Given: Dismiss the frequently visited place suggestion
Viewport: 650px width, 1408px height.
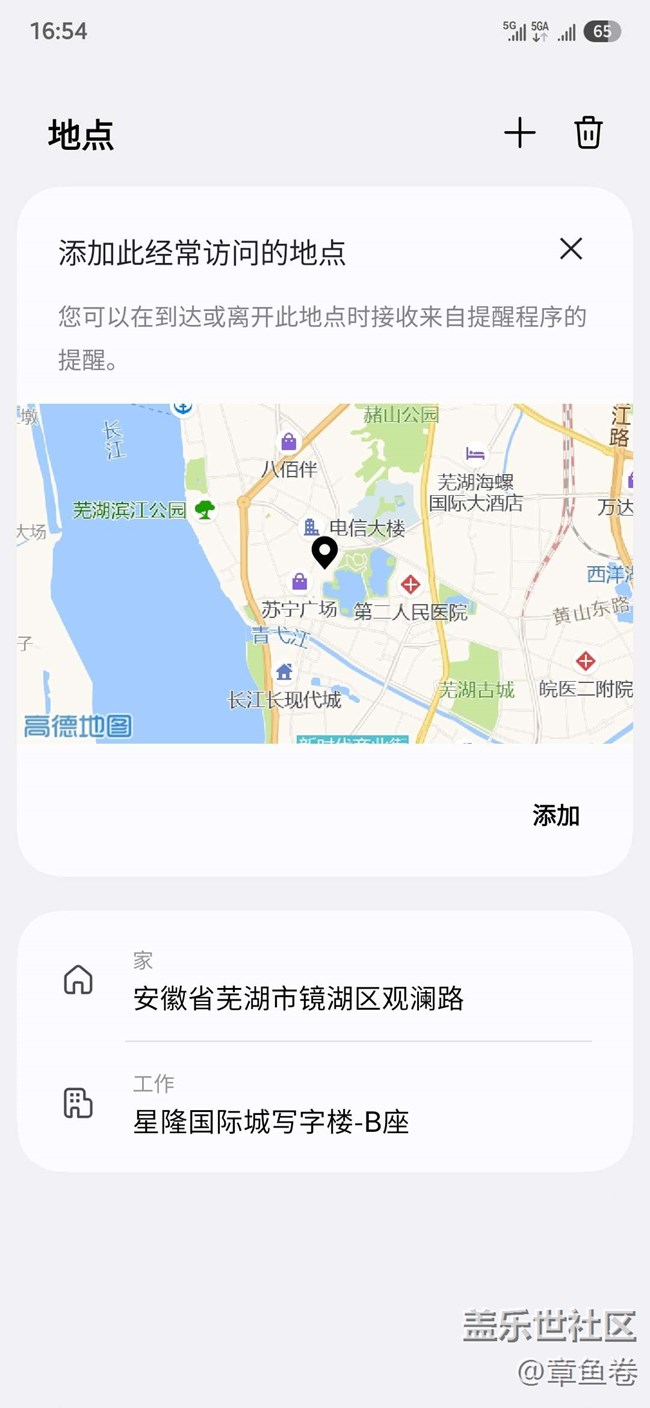Looking at the screenshot, I should click(x=571, y=249).
